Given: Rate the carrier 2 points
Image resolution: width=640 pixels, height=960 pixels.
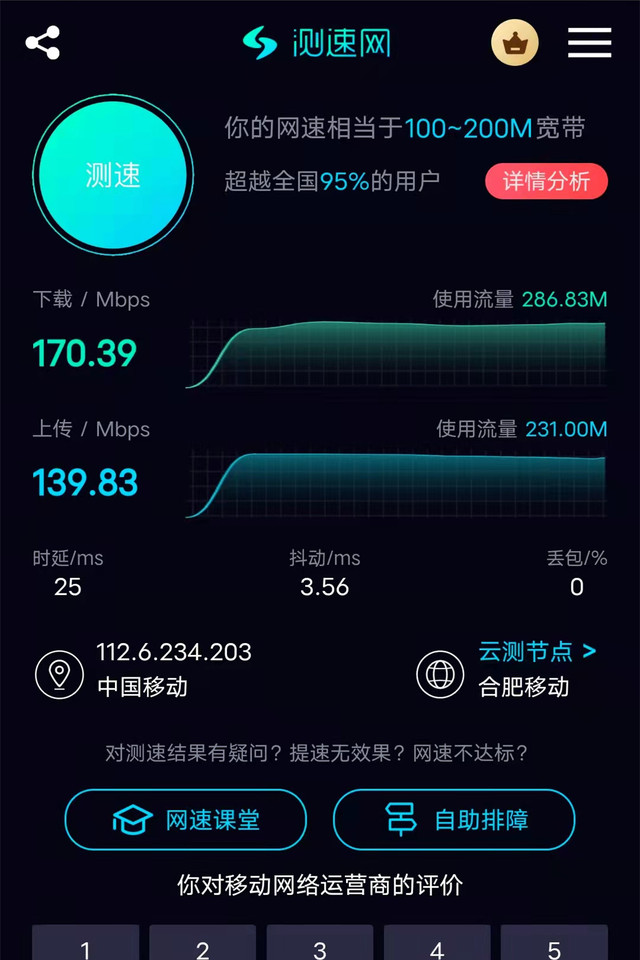Looking at the screenshot, I should (203, 944).
